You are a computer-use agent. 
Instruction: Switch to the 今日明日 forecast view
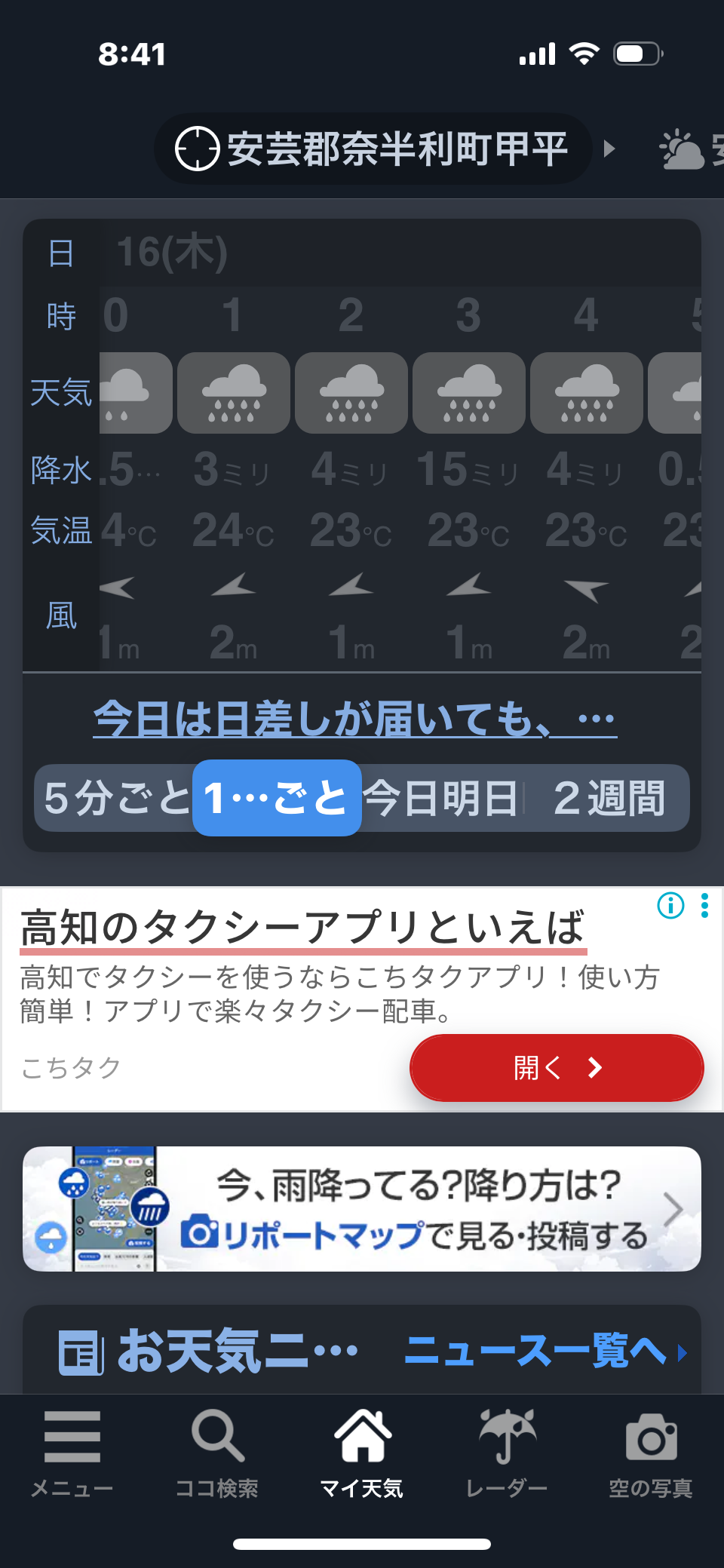click(x=440, y=798)
